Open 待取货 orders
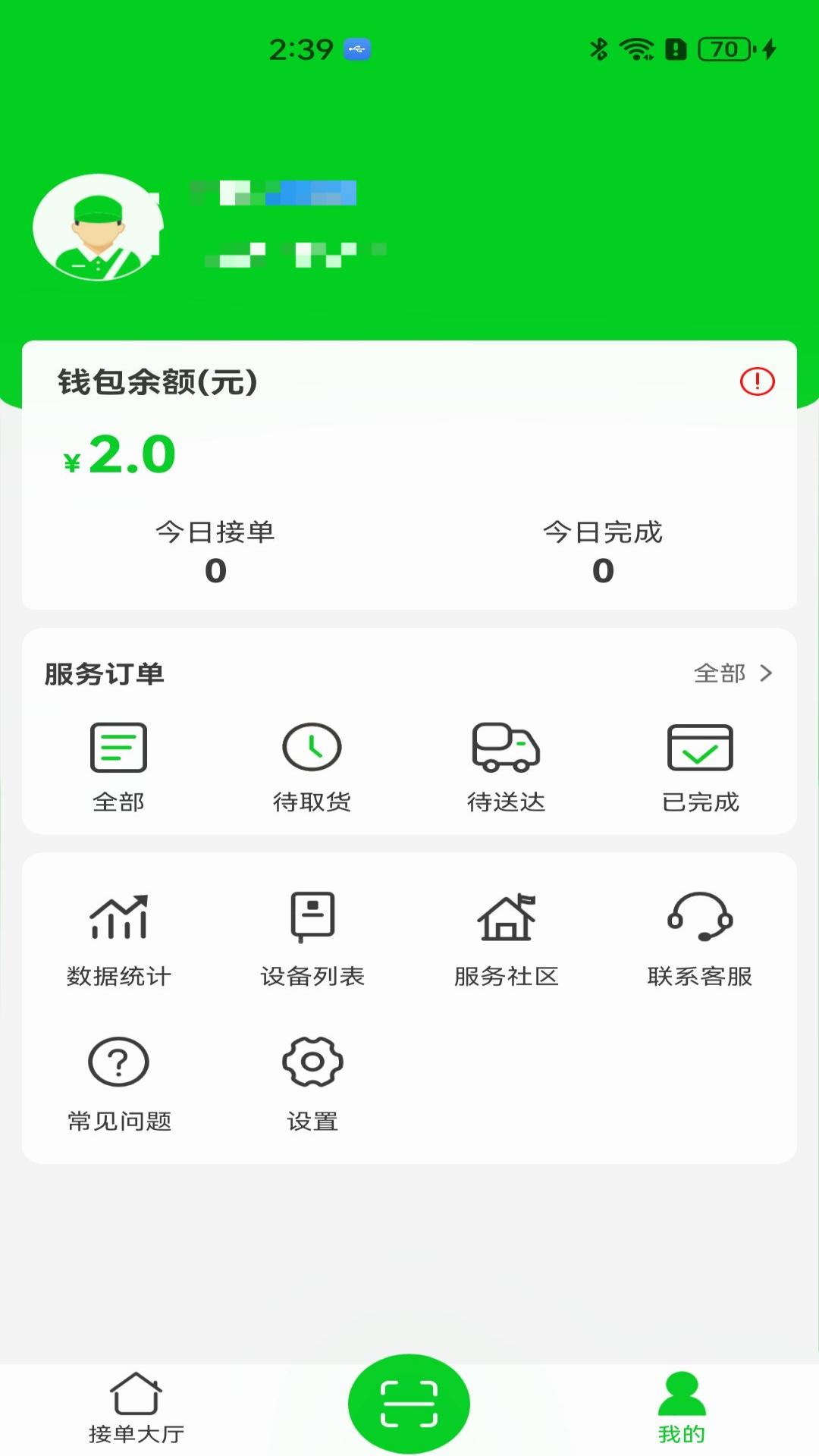 (312, 767)
